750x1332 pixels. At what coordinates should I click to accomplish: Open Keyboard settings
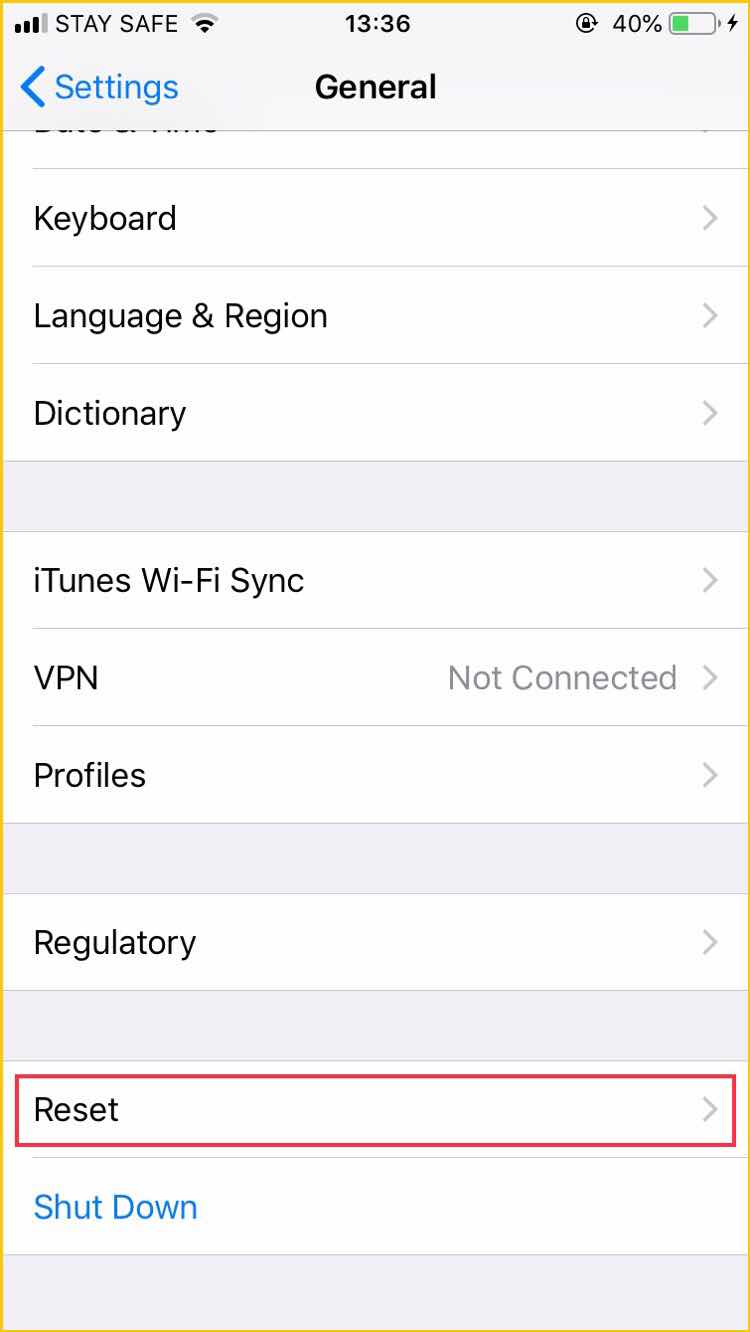pos(375,218)
